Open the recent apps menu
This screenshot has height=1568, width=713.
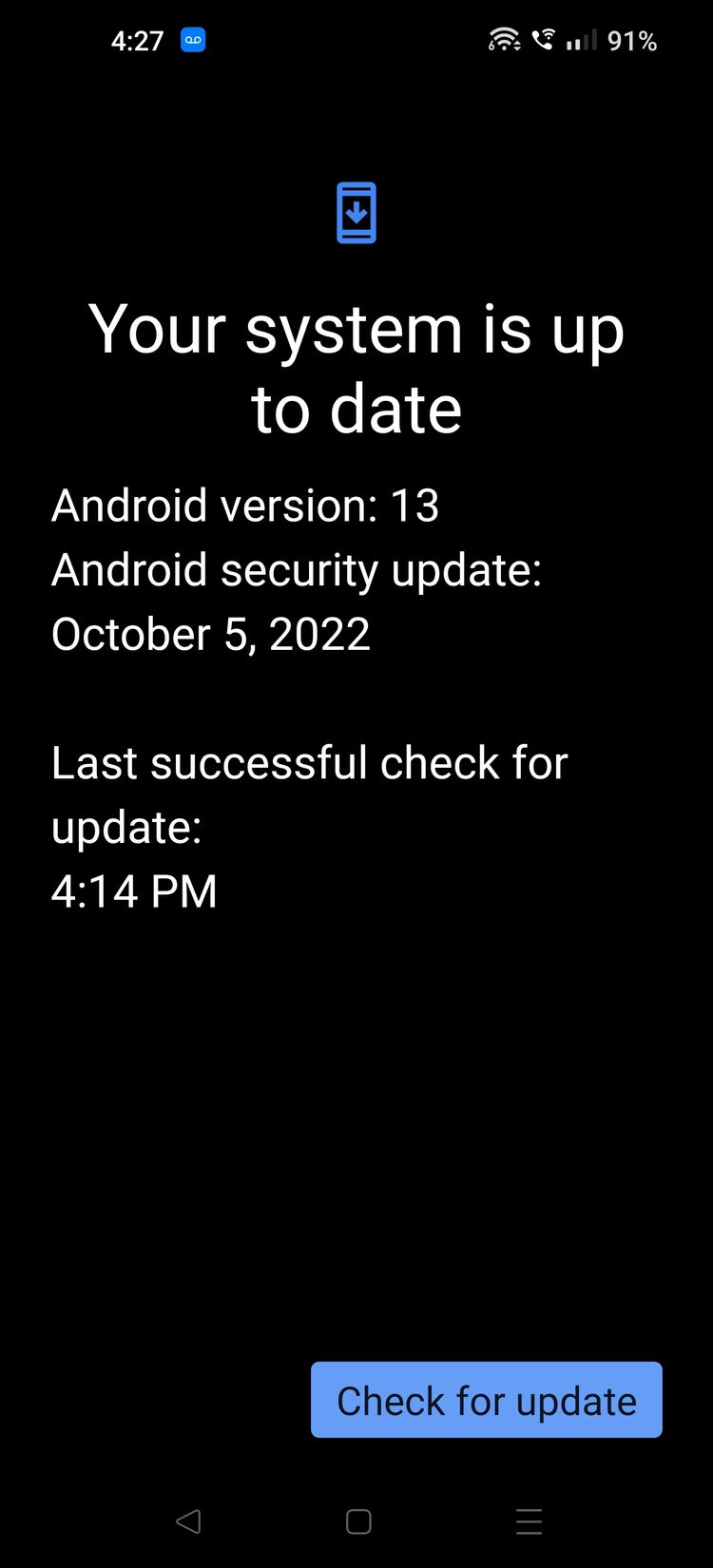coord(529,1521)
